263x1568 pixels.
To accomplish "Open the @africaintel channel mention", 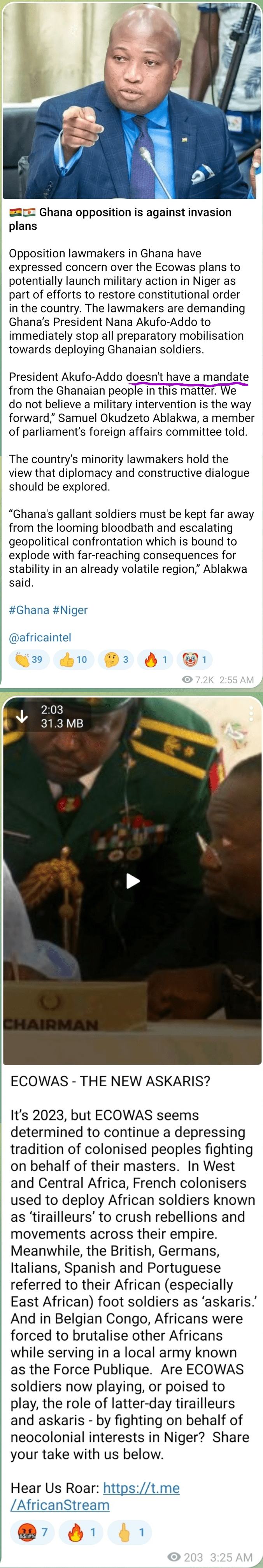I will 40,637.
